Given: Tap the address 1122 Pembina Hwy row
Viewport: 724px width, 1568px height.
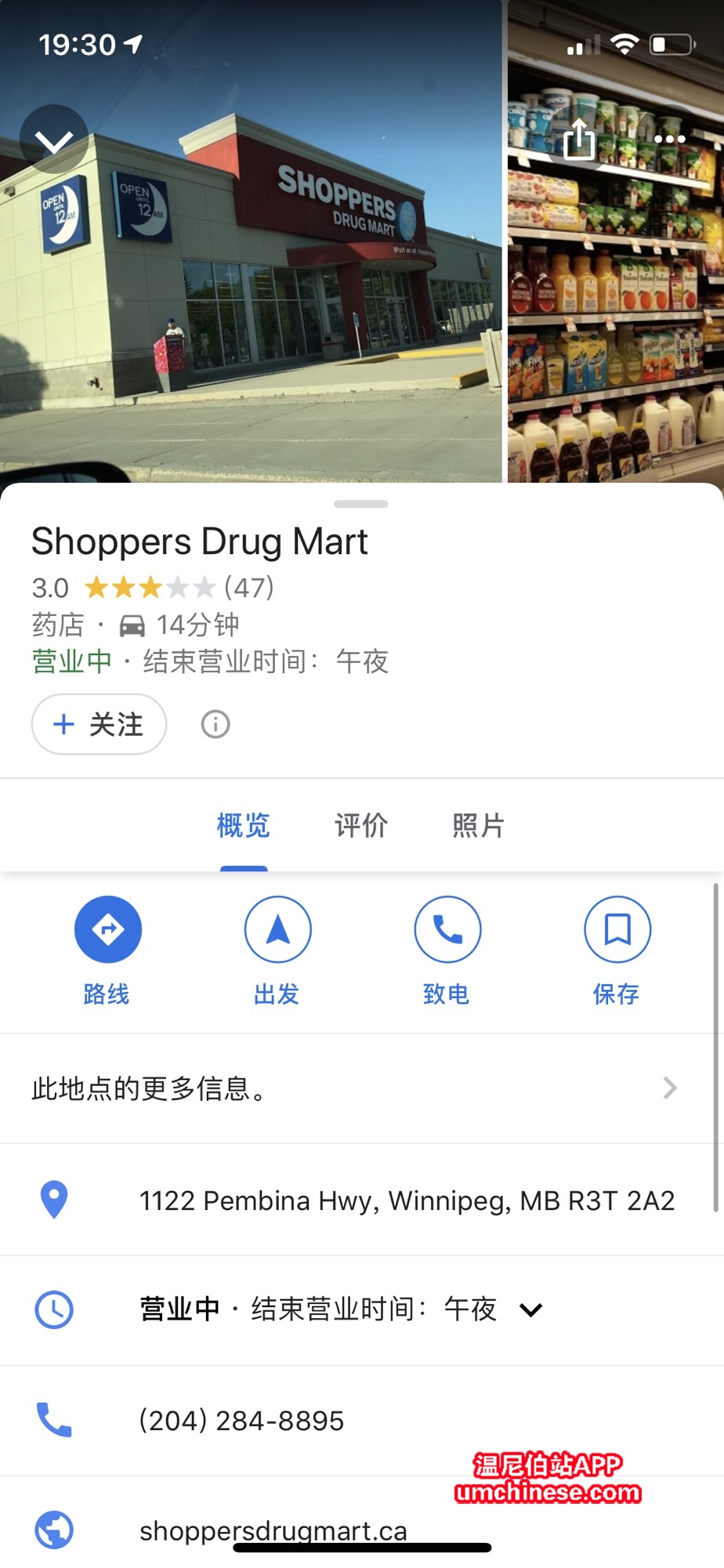Looking at the screenshot, I should point(406,1200).
